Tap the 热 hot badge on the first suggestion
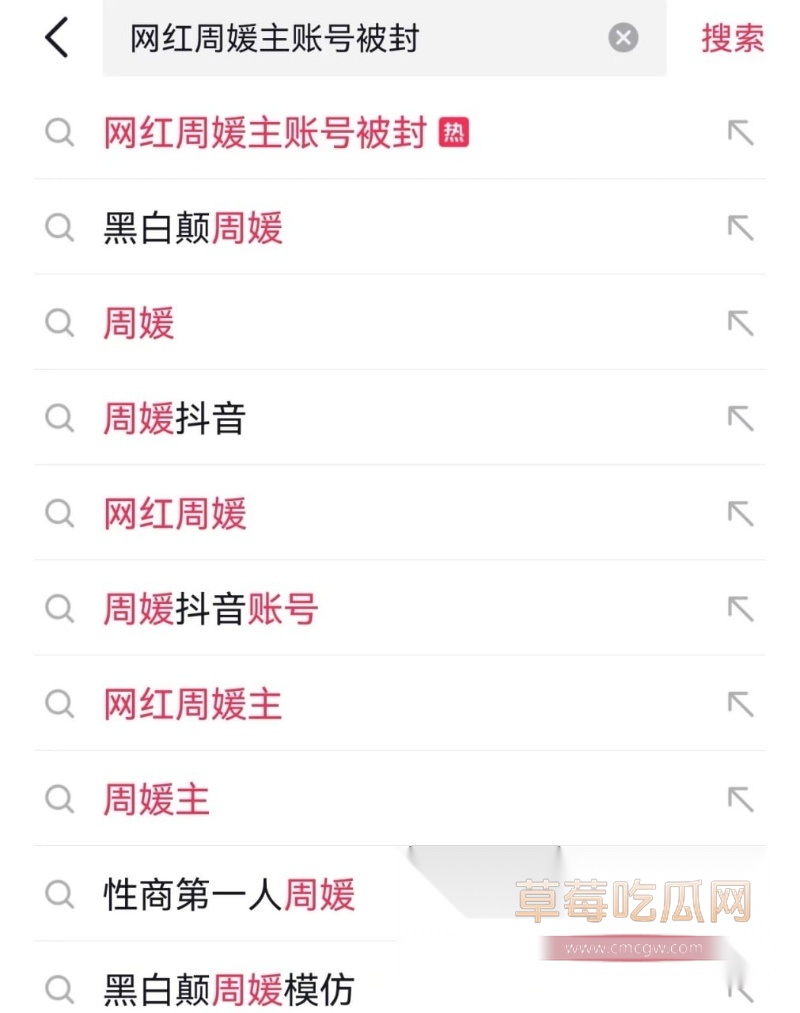The image size is (800, 1013). click(x=453, y=132)
